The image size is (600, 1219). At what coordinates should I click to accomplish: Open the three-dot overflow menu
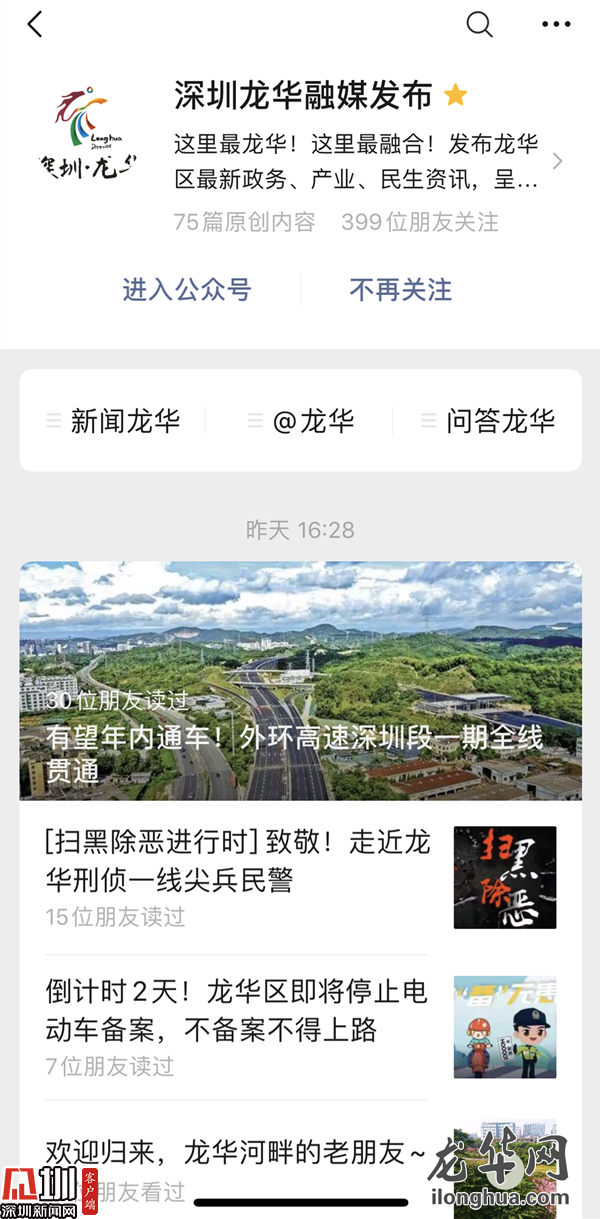[x=556, y=25]
